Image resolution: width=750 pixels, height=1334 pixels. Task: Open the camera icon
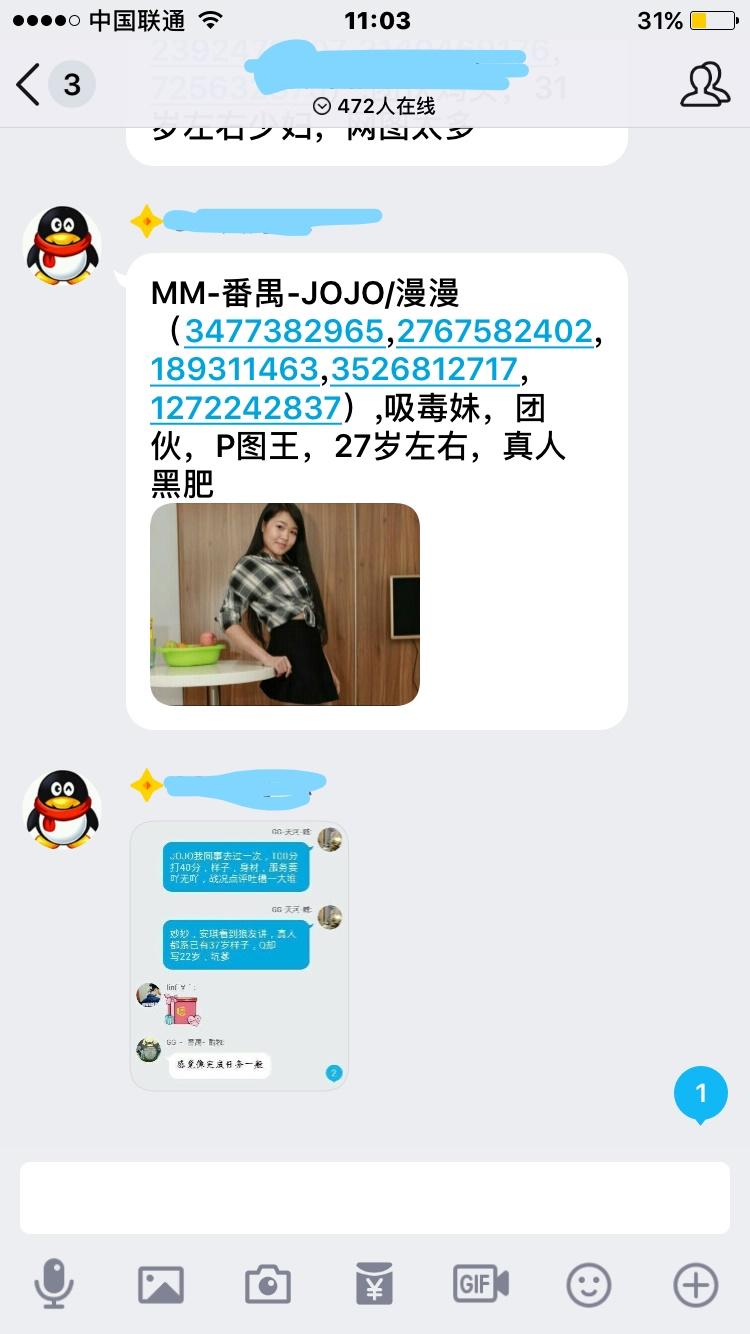(x=267, y=1285)
